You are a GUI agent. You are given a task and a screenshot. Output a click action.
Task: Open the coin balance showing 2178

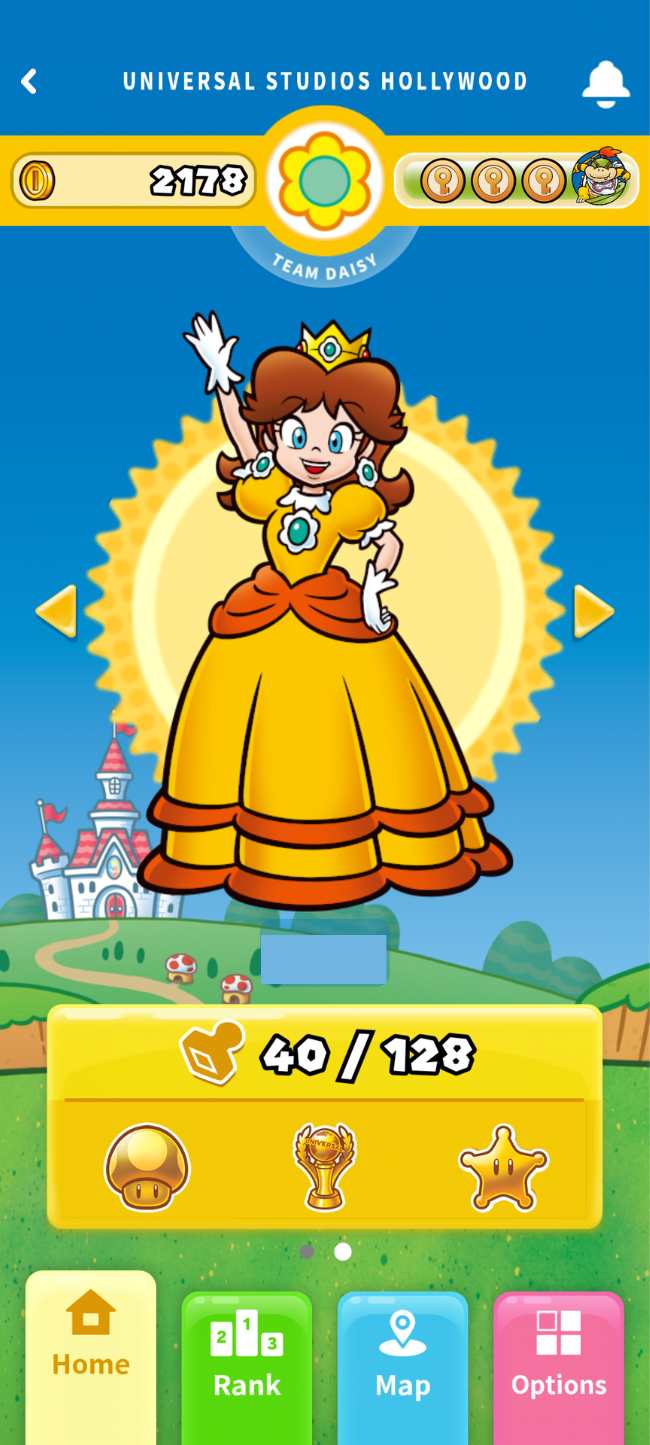(x=134, y=181)
